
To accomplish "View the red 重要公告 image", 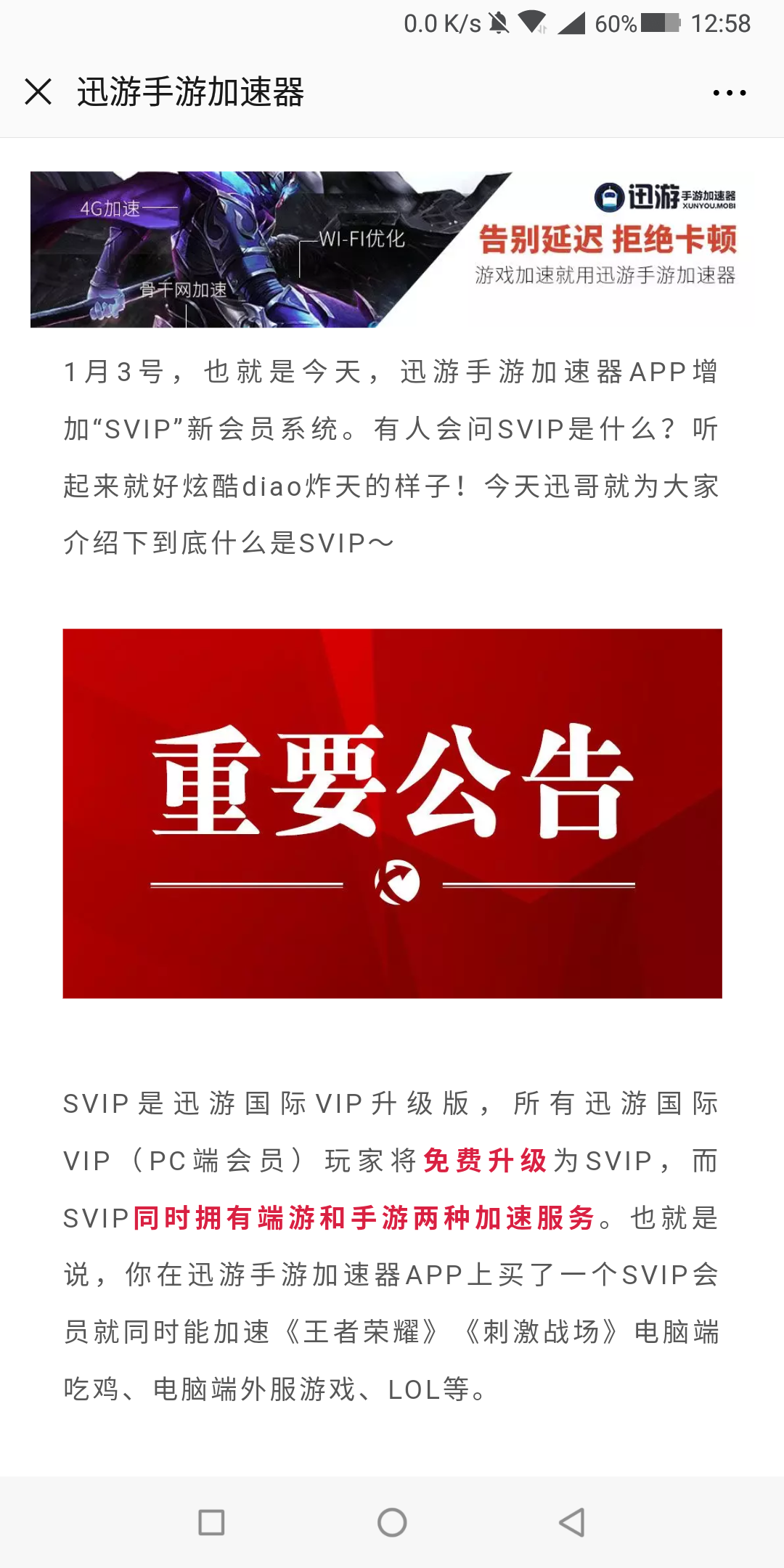I will click(x=392, y=813).
